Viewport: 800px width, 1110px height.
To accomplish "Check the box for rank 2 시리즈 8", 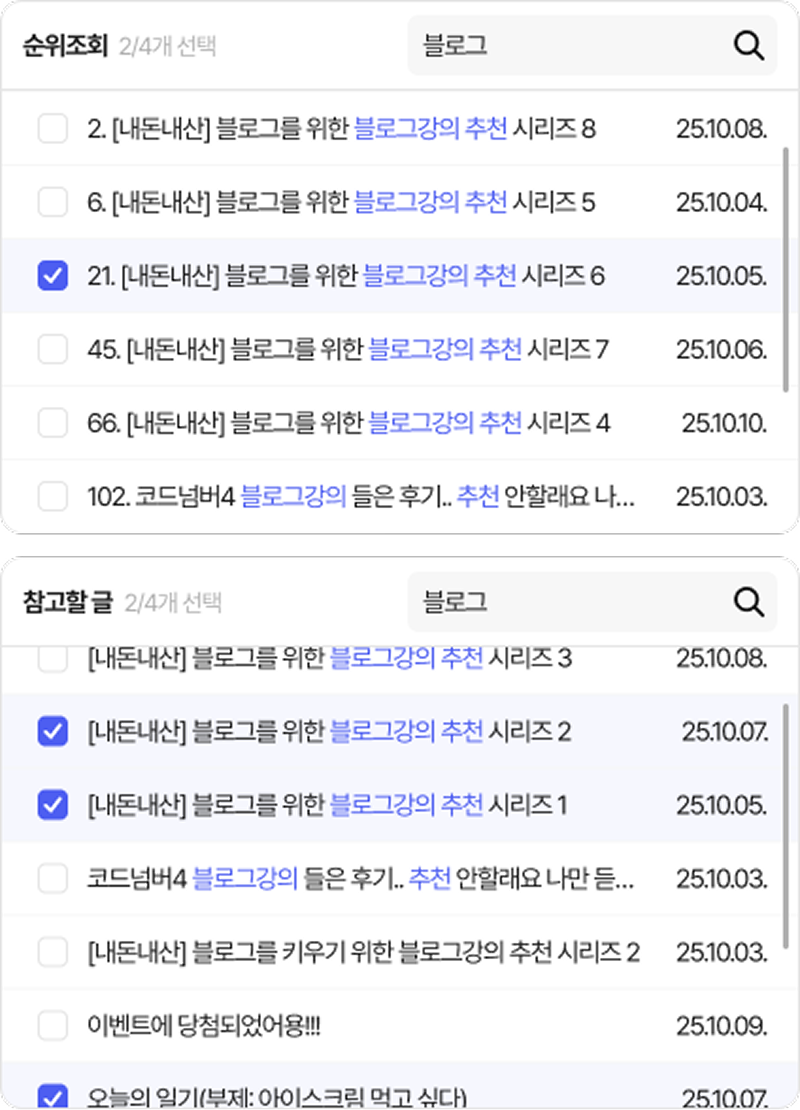I will pyautogui.click(x=52, y=129).
